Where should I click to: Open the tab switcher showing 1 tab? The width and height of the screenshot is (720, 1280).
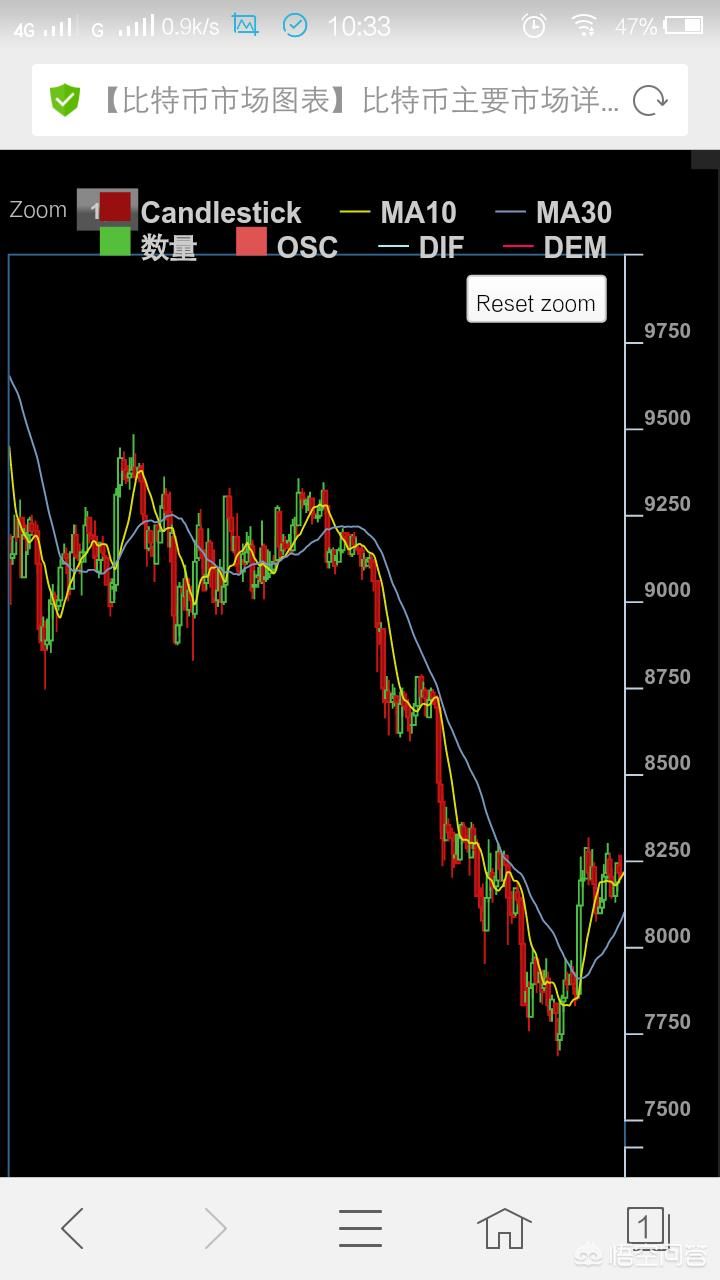(x=646, y=1227)
